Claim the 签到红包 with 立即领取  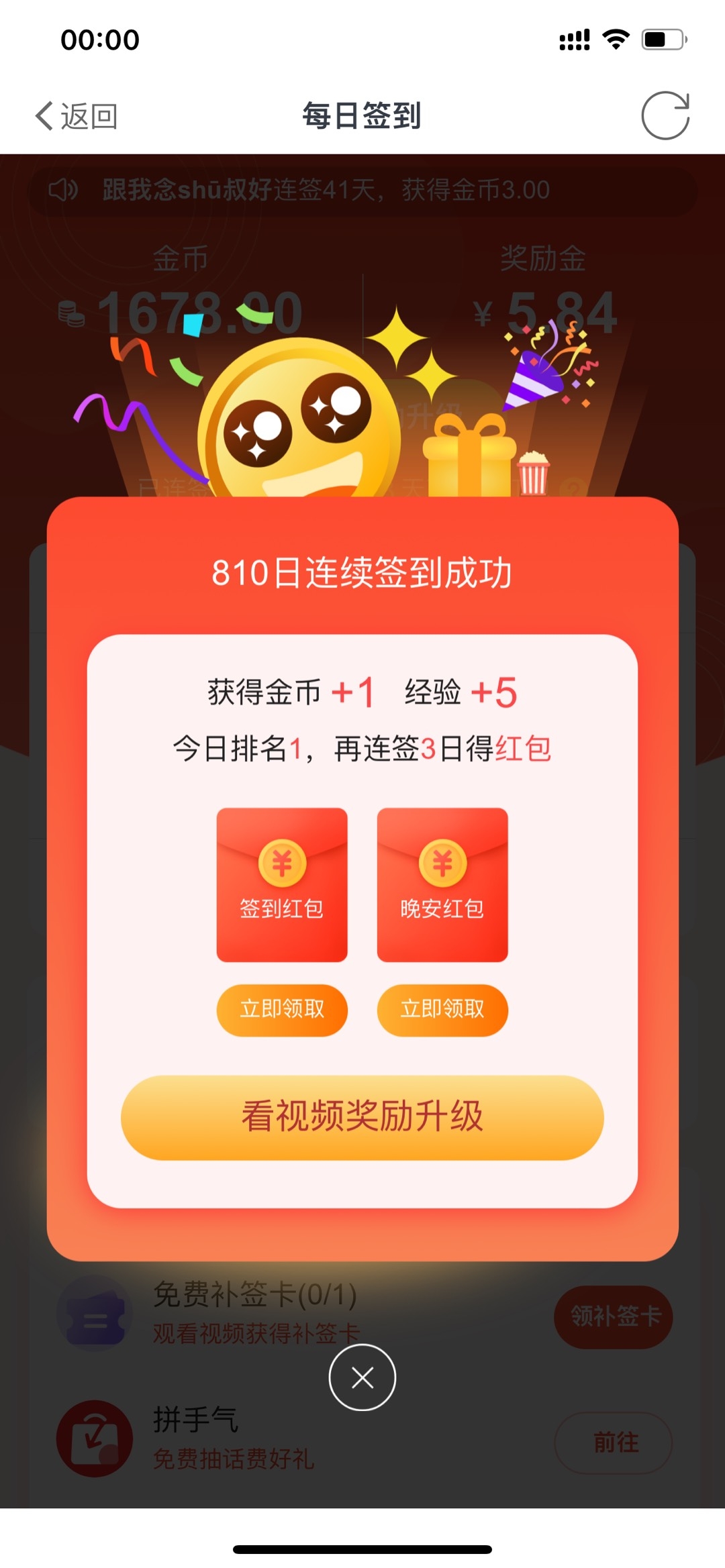[x=282, y=1009]
